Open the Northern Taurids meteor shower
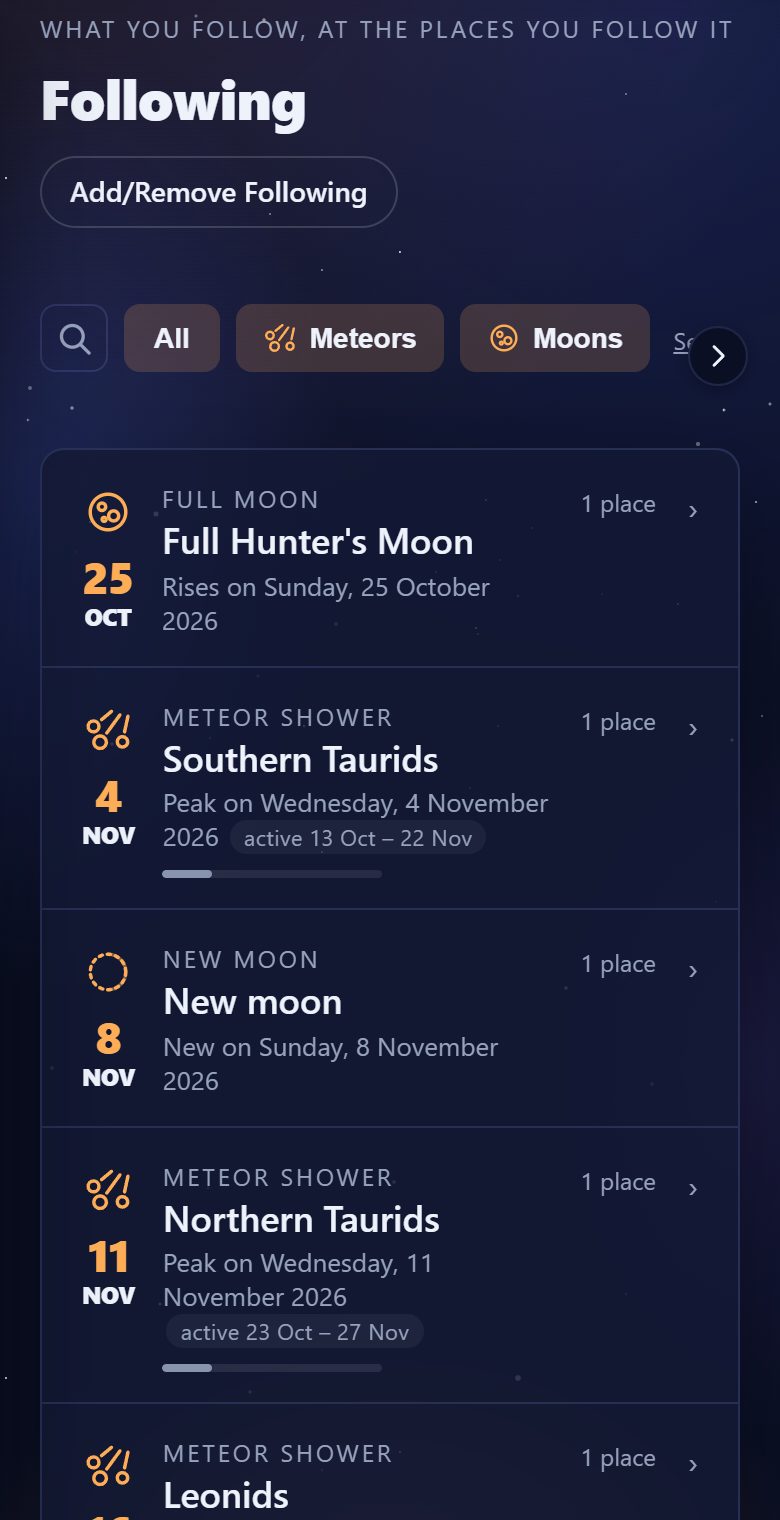Image resolution: width=780 pixels, height=1520 pixels. pyautogui.click(x=390, y=1265)
